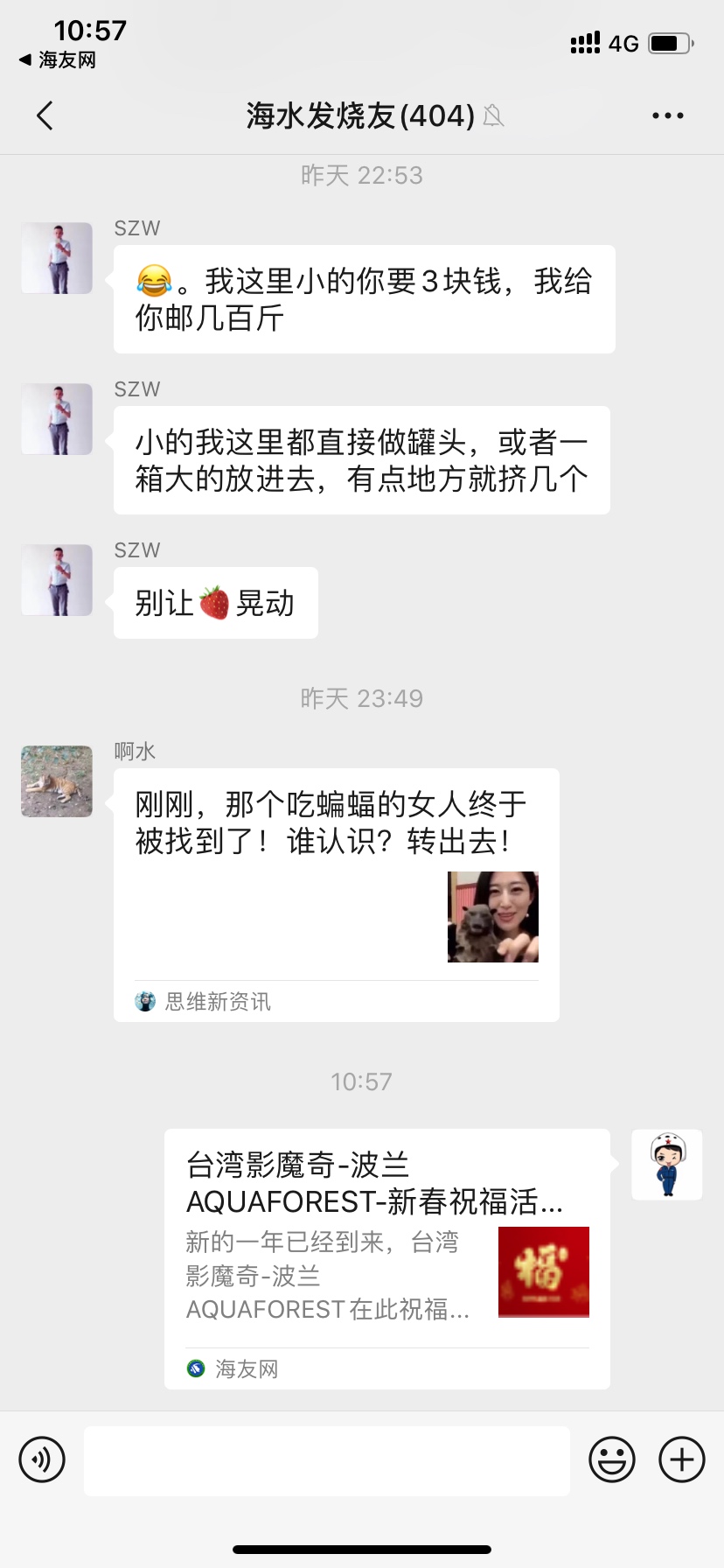Switch to voice message input
Image resolution: width=724 pixels, height=1568 pixels.
[x=42, y=1459]
